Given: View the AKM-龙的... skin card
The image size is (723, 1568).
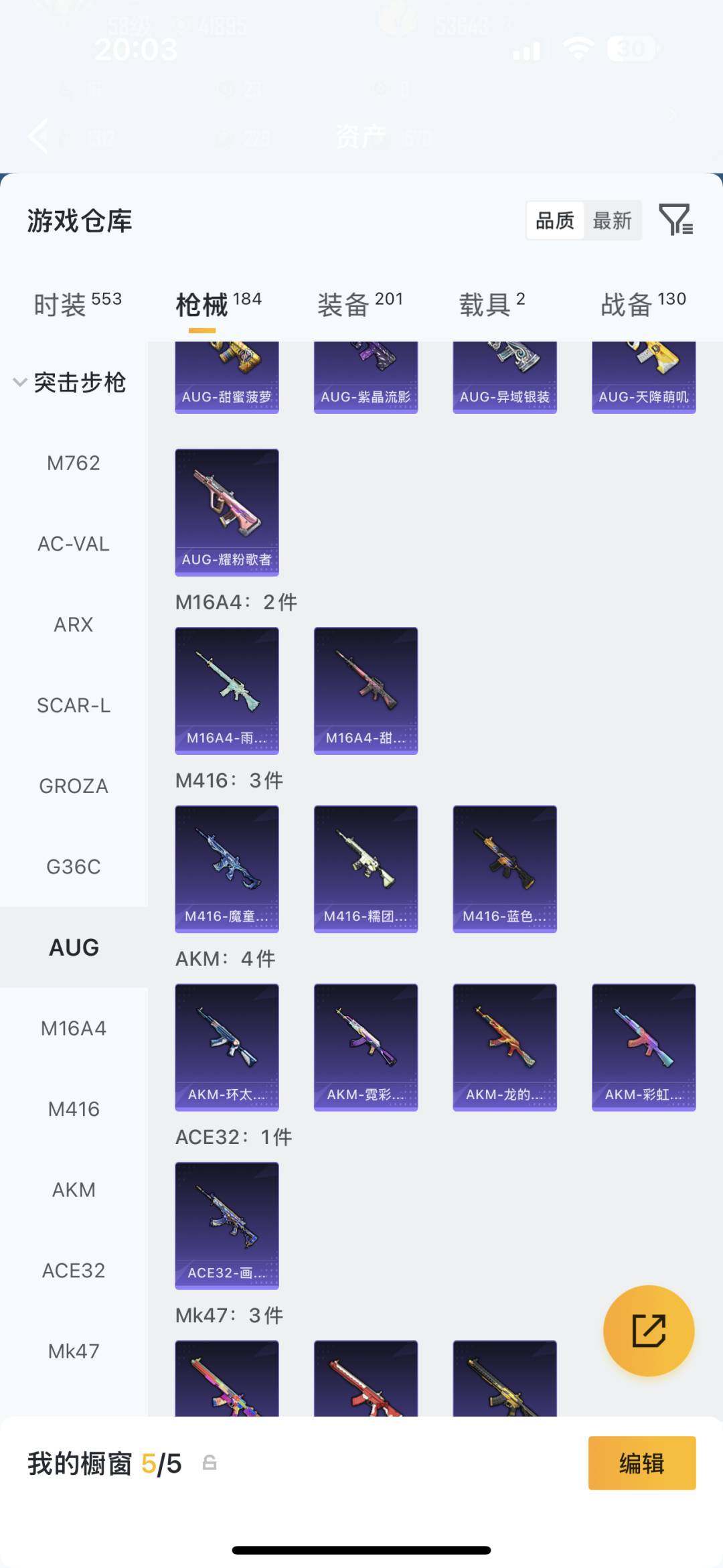Looking at the screenshot, I should pyautogui.click(x=505, y=1046).
